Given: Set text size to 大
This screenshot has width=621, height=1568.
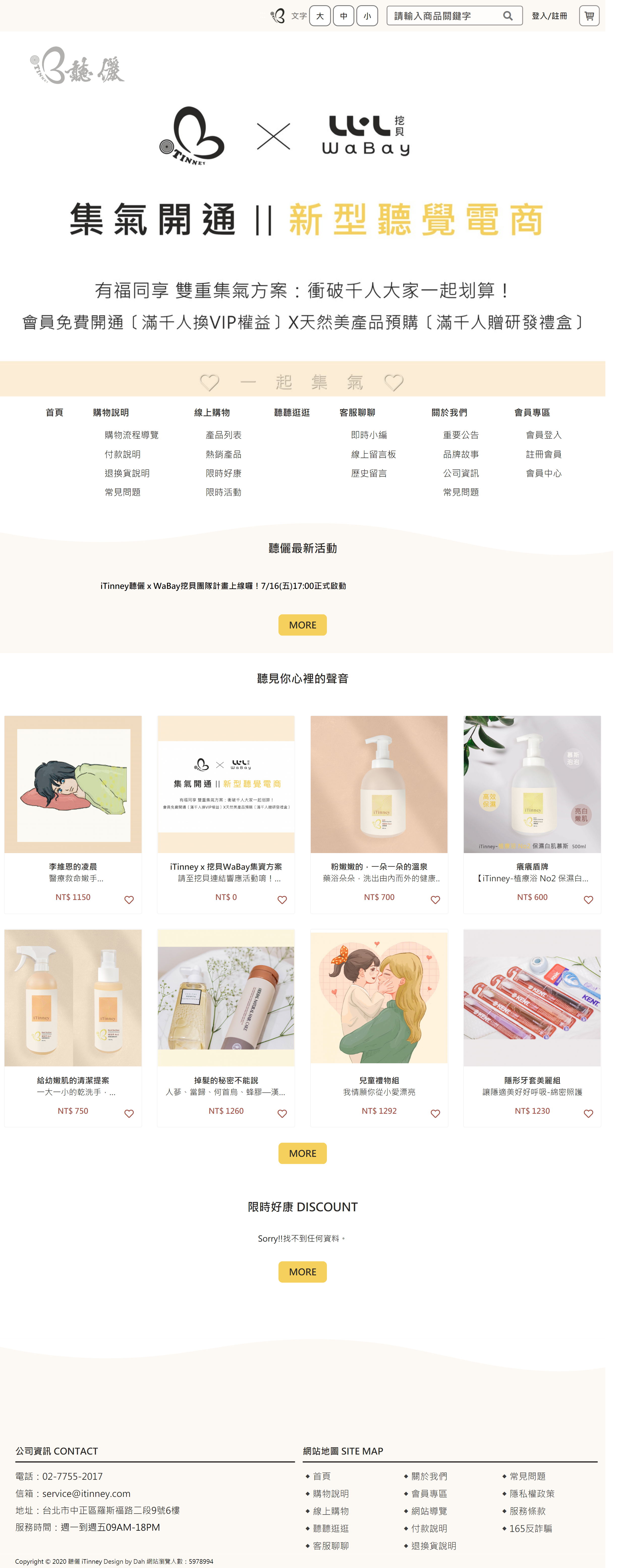Looking at the screenshot, I should (x=320, y=16).
